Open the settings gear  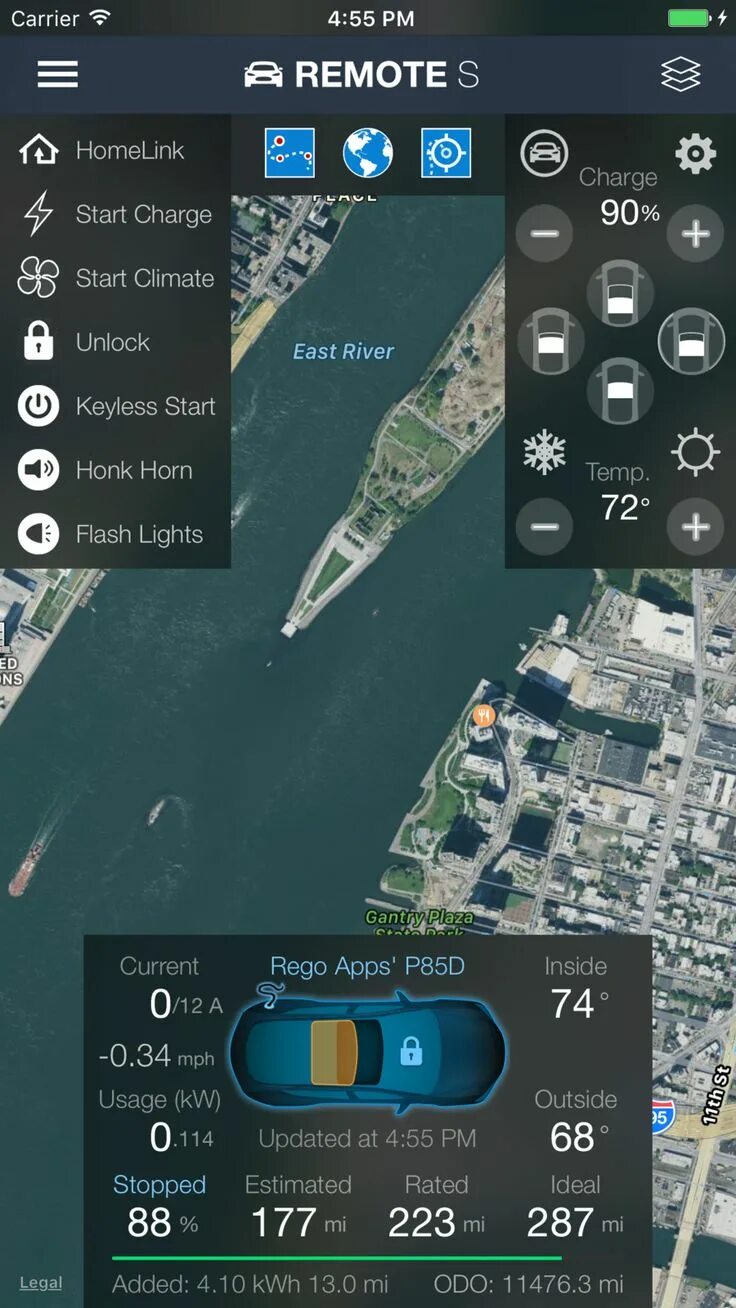[x=695, y=154]
